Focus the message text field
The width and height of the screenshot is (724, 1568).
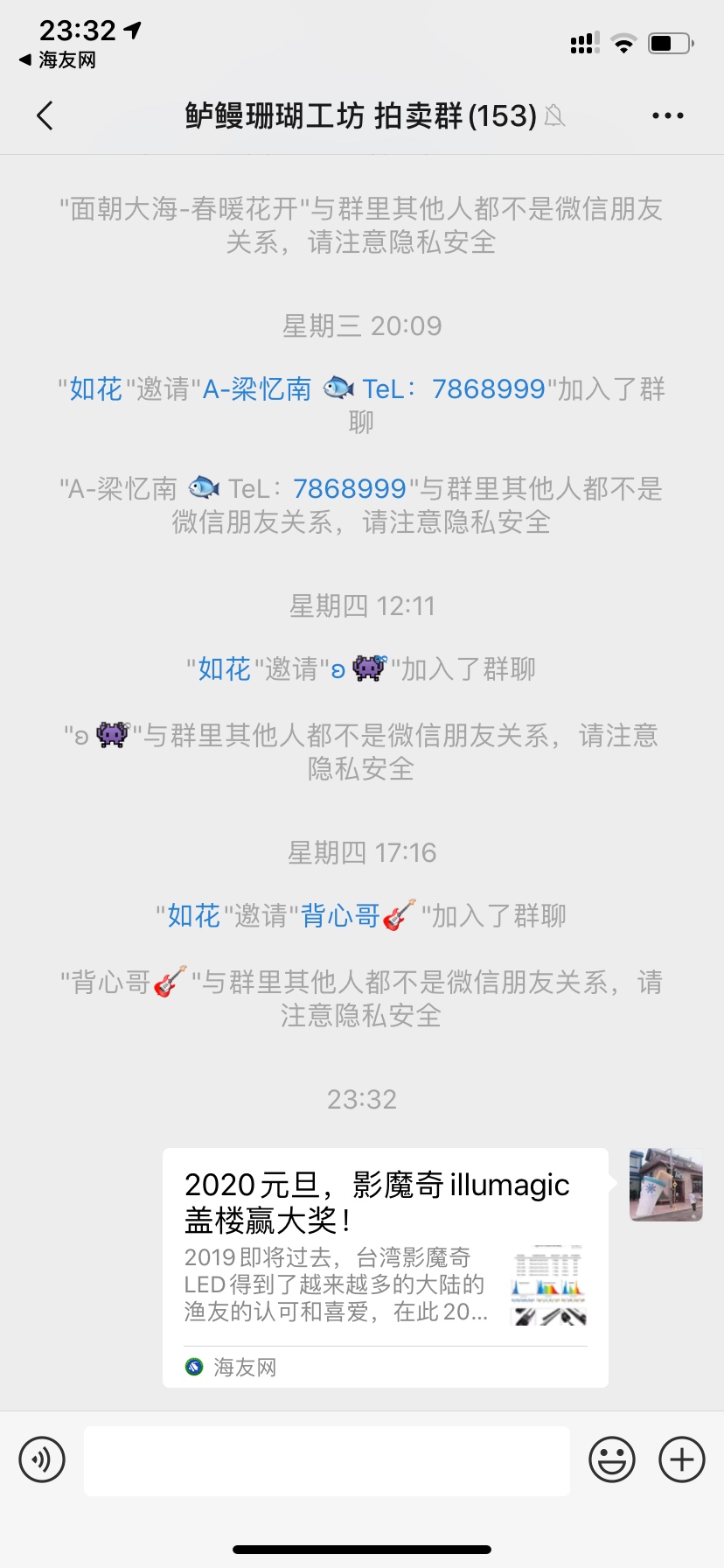[x=327, y=1459]
